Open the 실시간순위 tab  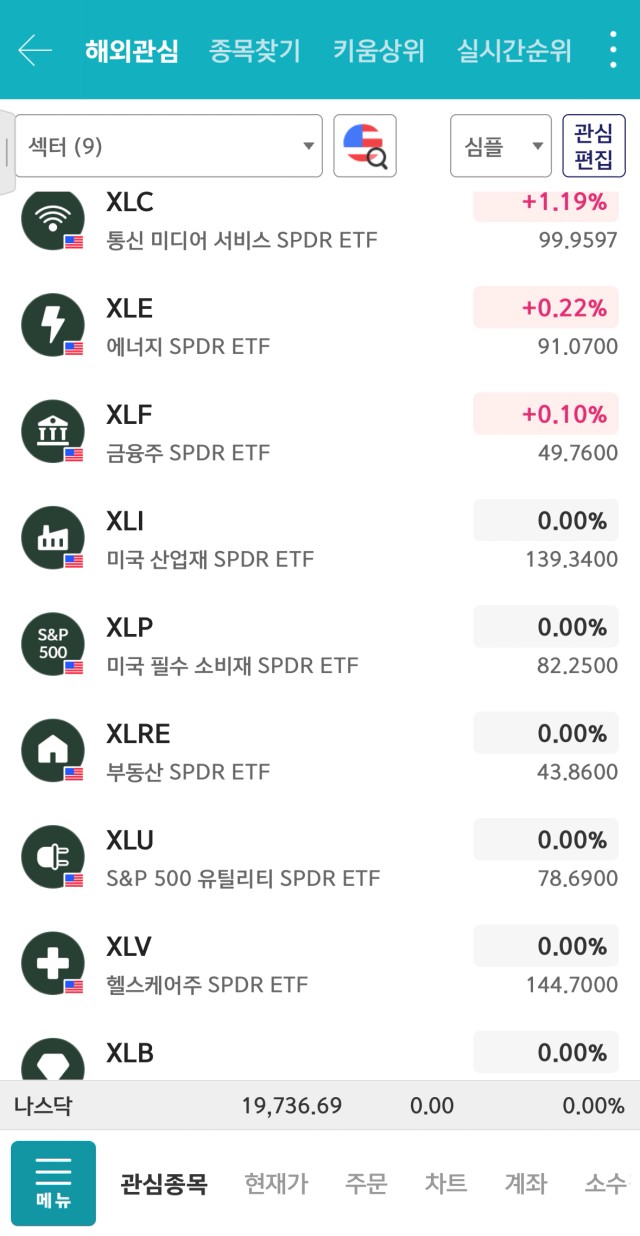pos(514,50)
